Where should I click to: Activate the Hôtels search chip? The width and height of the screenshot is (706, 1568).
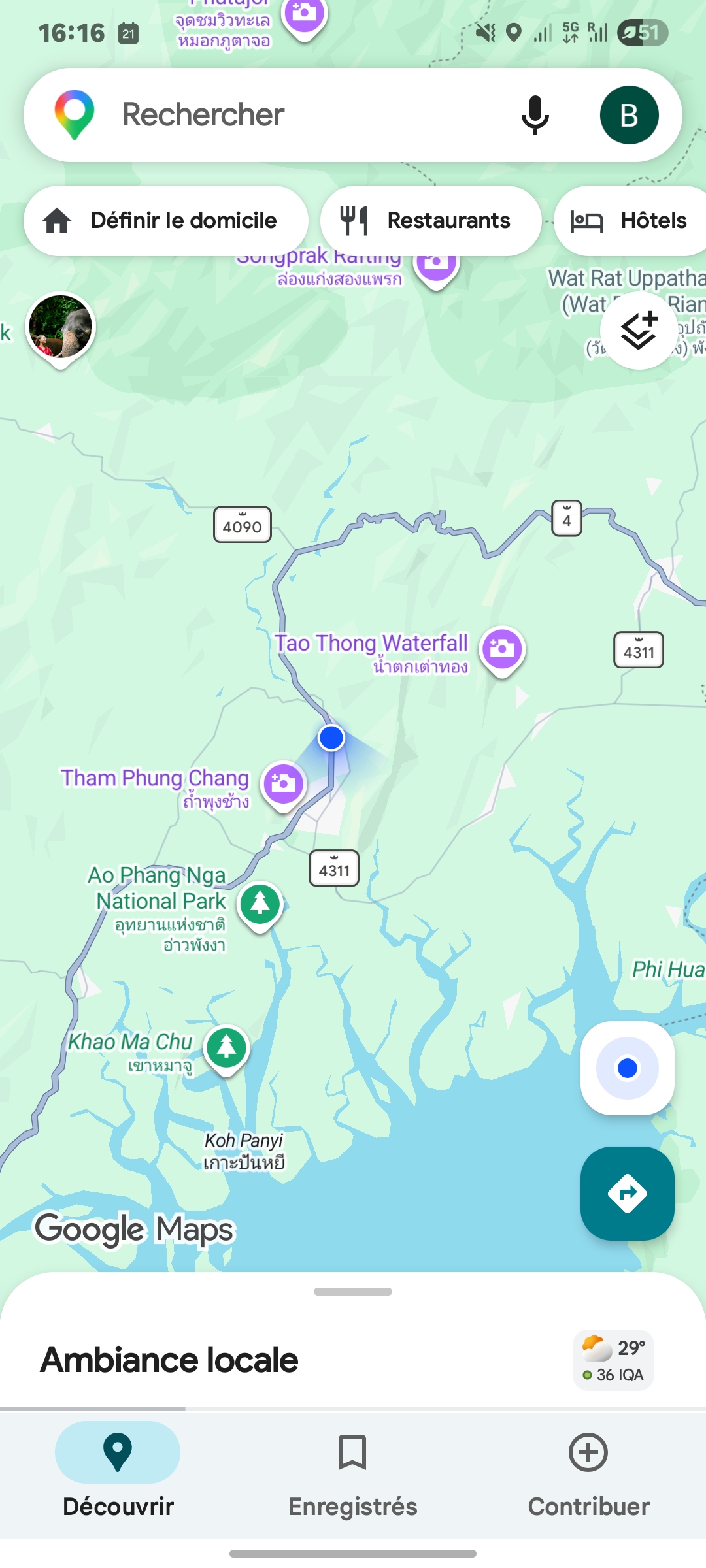(630, 220)
